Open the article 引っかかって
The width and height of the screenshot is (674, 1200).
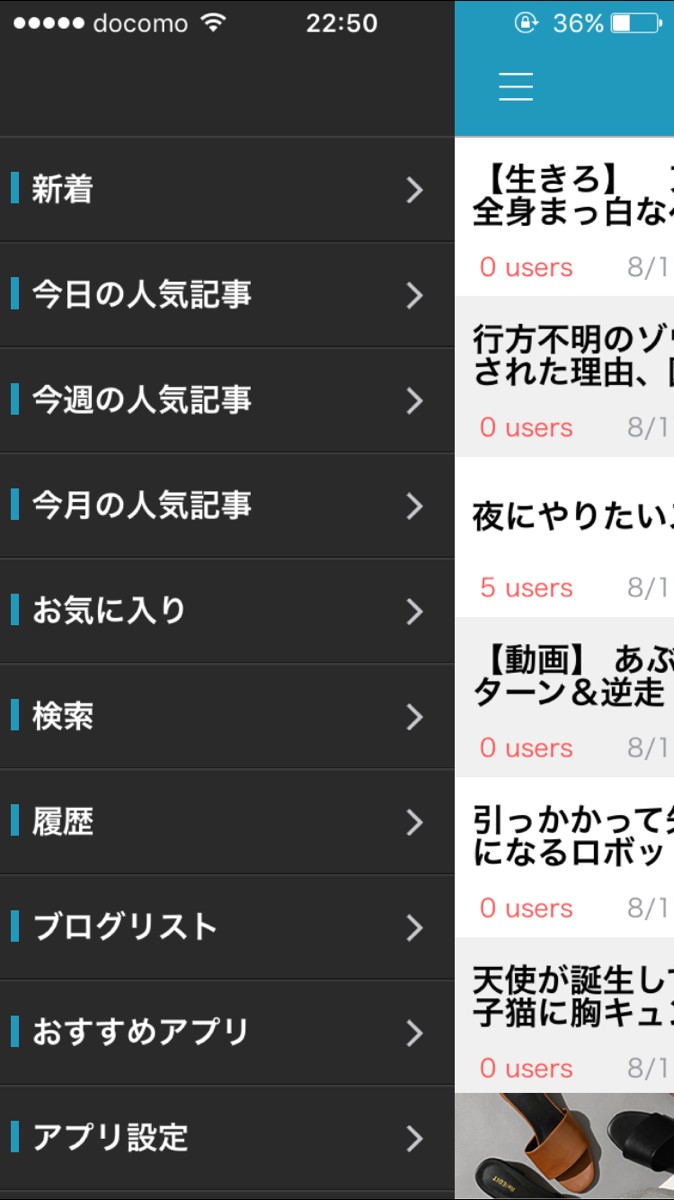click(x=565, y=837)
